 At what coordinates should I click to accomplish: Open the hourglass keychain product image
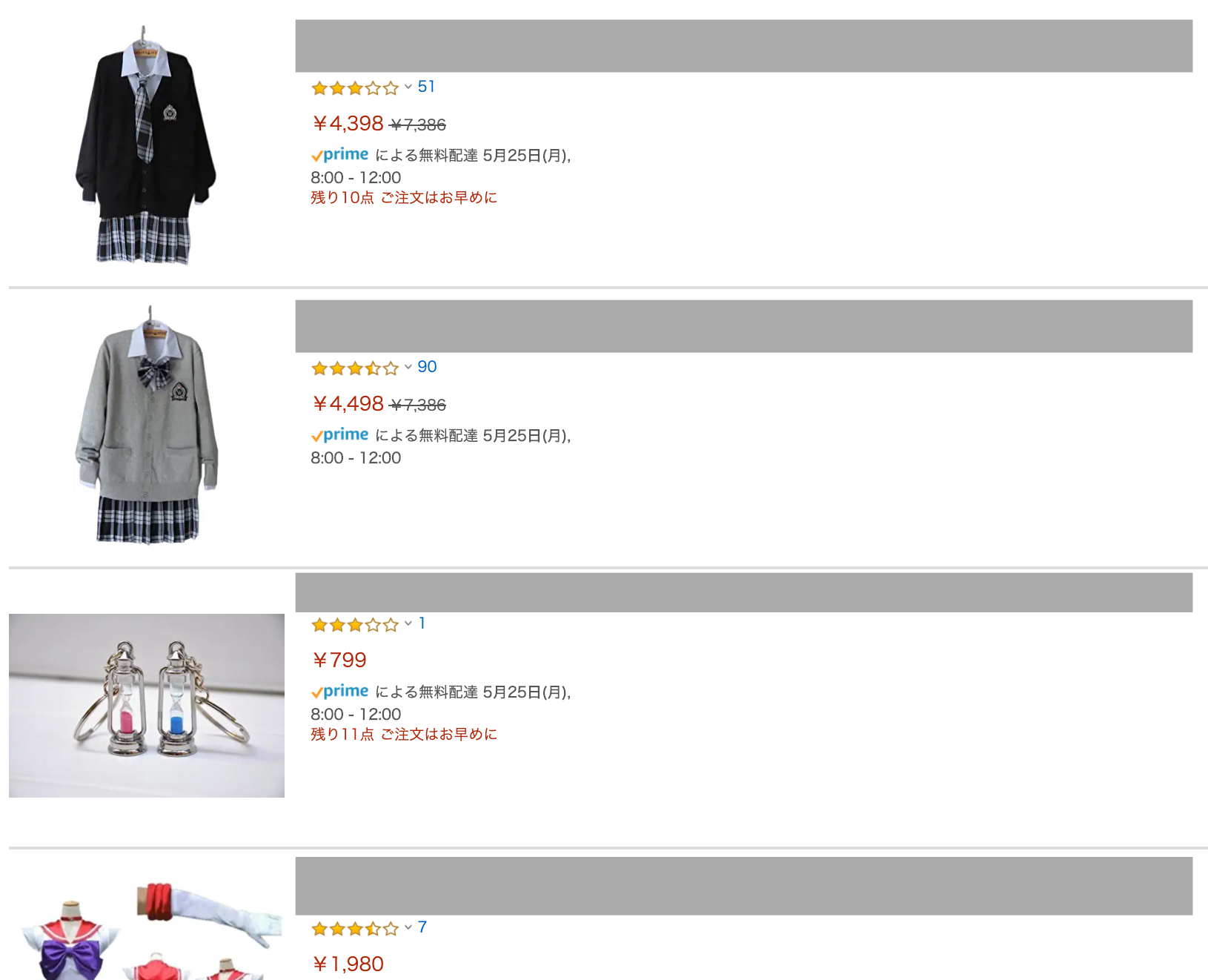coord(146,705)
